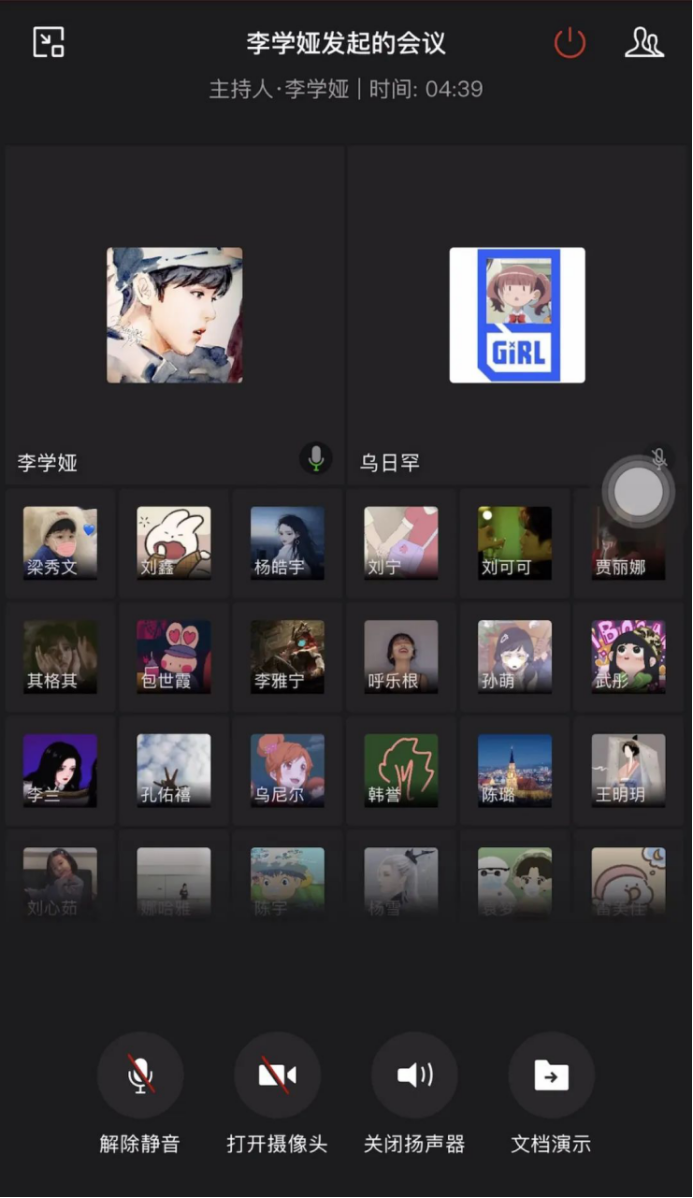Open the participants list
The height and width of the screenshot is (1198, 693).
pos(644,43)
